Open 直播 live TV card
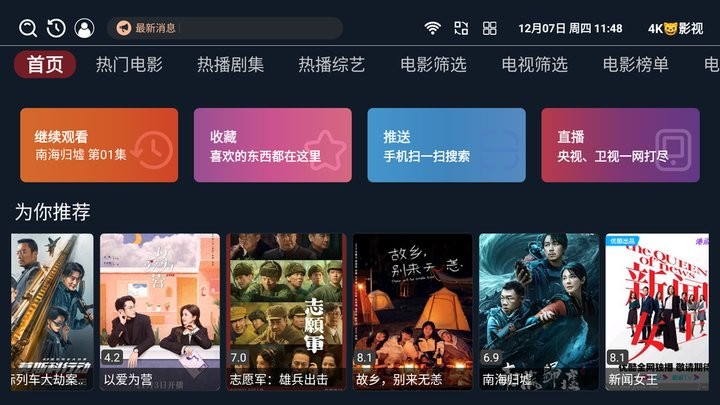This screenshot has height=405, width=720. coord(620,145)
